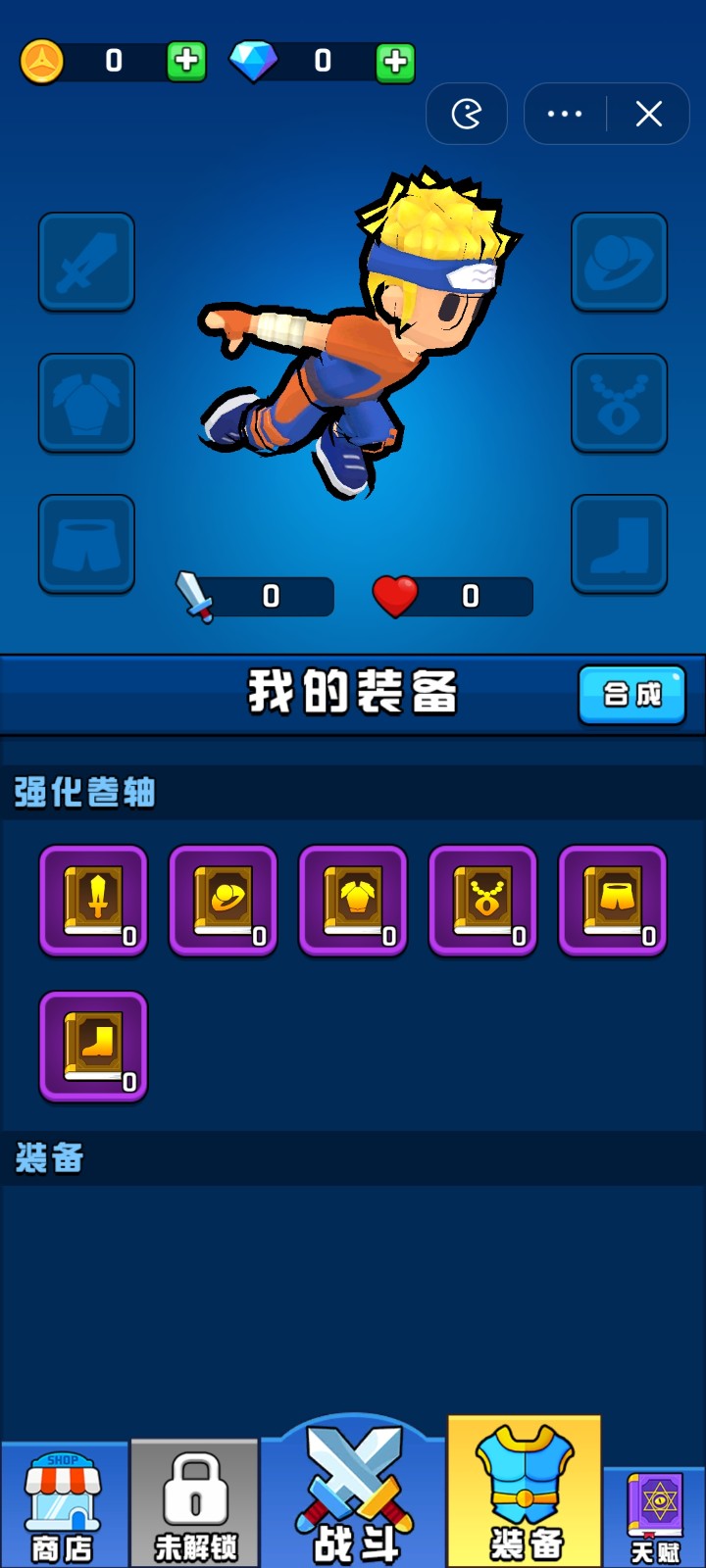Add more diamonds with the plus button

[x=394, y=61]
